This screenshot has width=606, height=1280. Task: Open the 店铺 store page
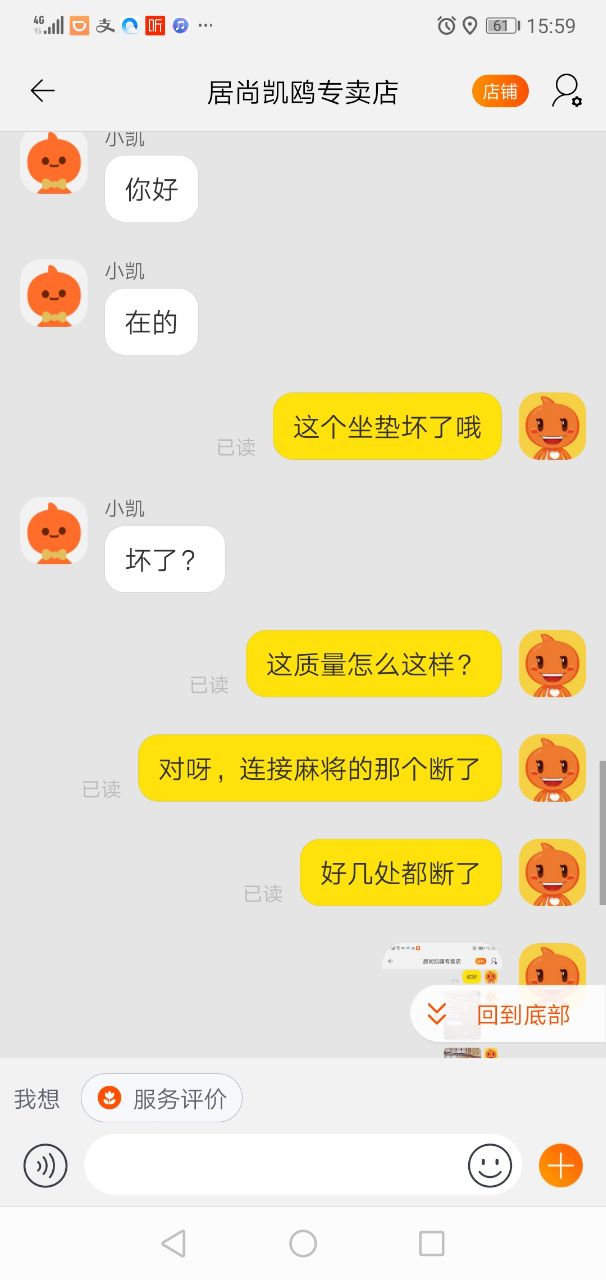tap(500, 91)
